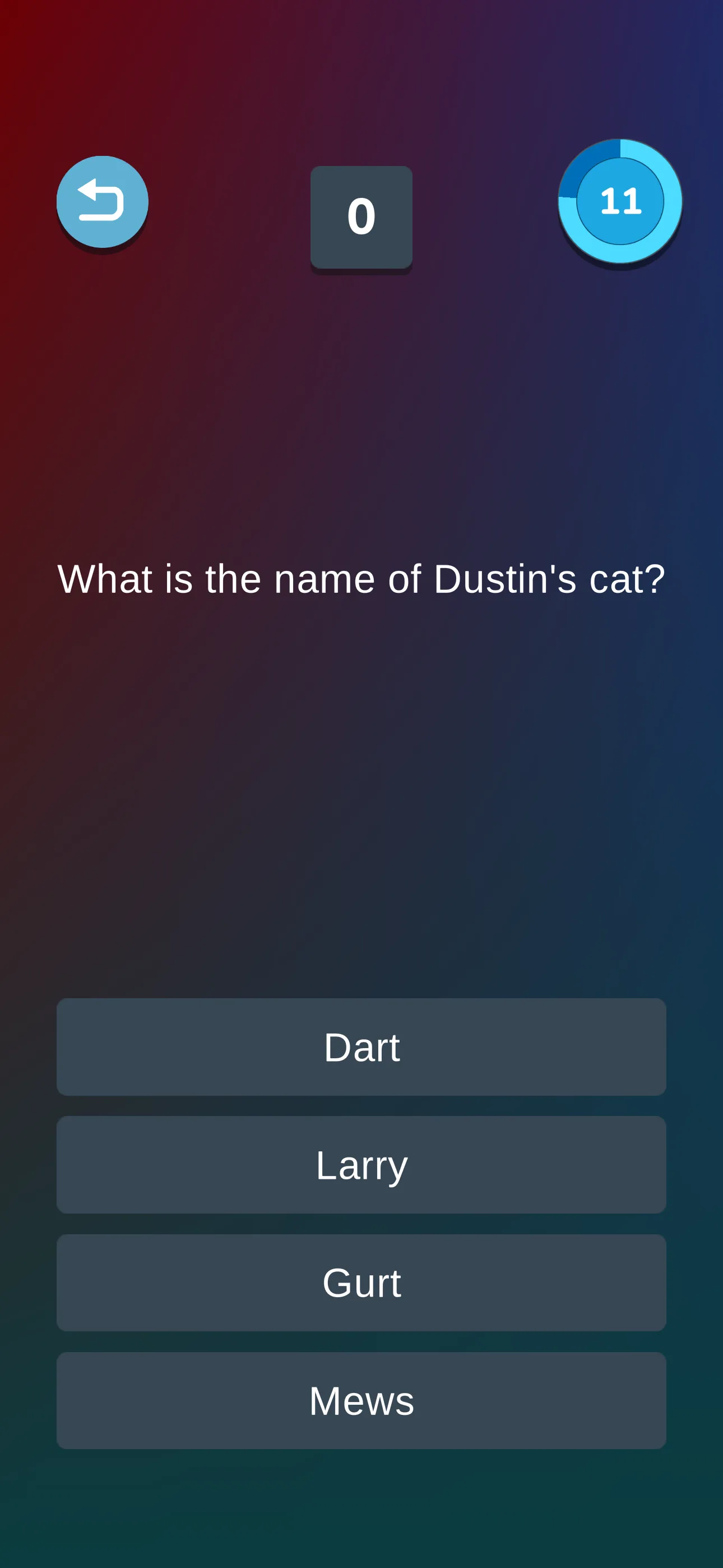Answer with Mews

click(x=361, y=1400)
